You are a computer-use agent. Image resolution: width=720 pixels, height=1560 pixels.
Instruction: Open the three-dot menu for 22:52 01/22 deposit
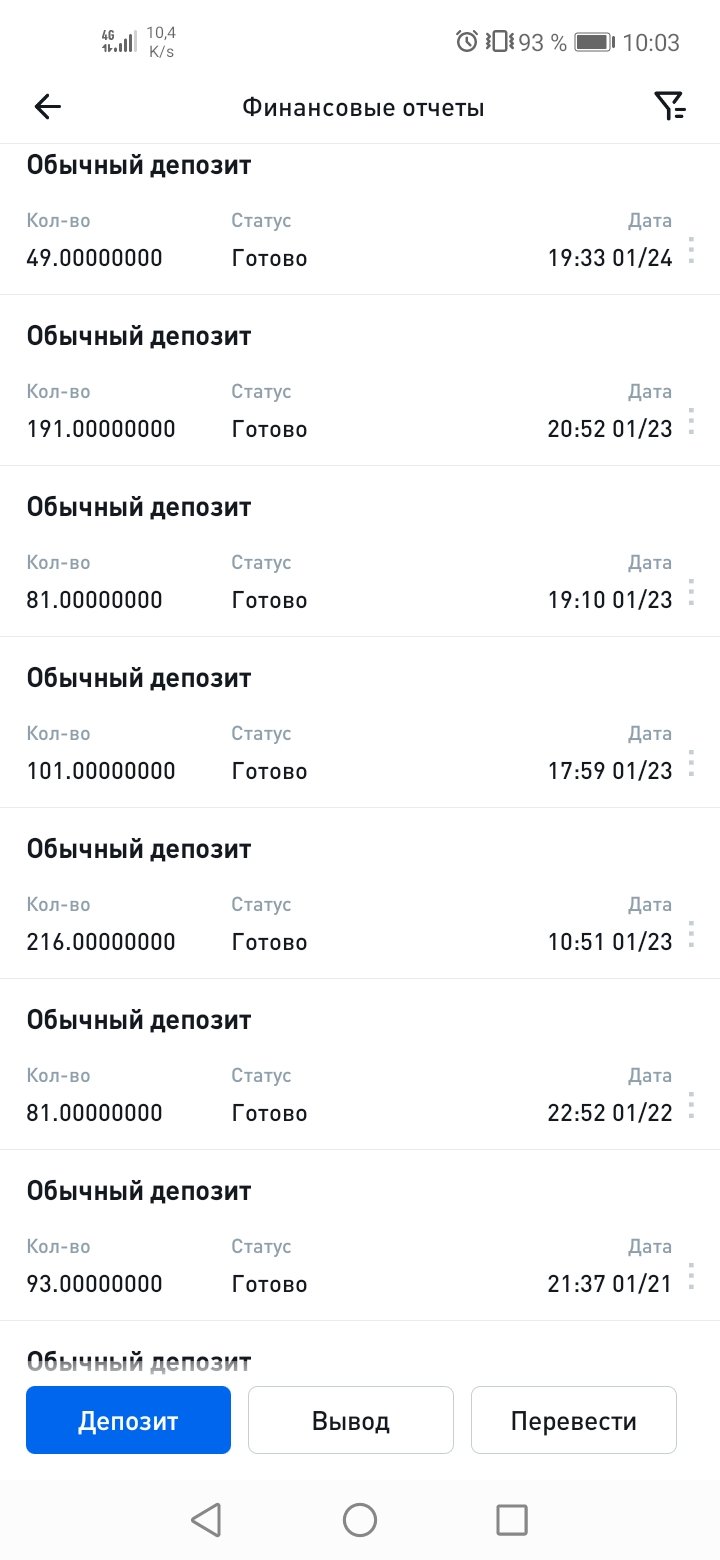692,1105
